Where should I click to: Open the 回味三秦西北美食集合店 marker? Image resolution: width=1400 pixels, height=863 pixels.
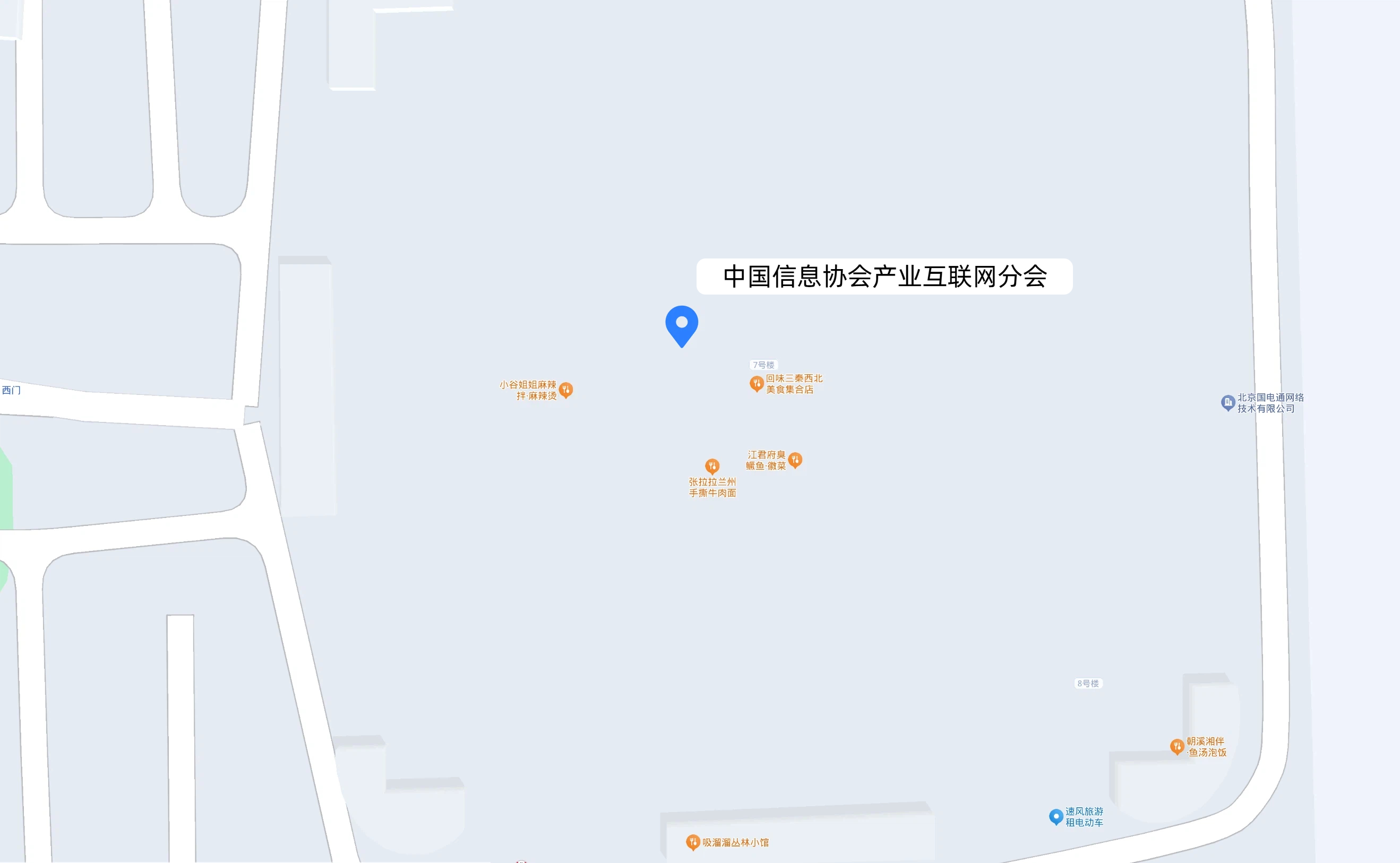[757, 384]
